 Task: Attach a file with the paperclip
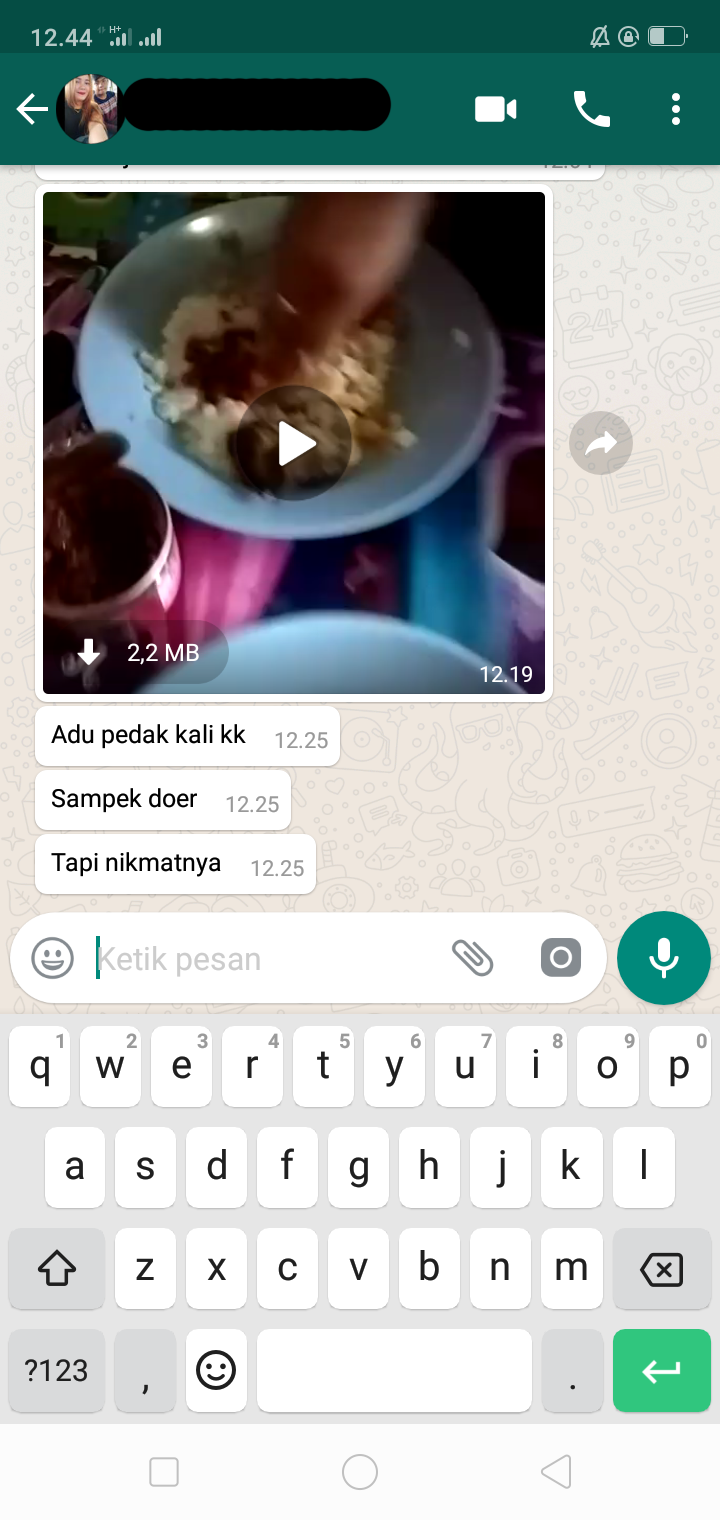coord(473,958)
